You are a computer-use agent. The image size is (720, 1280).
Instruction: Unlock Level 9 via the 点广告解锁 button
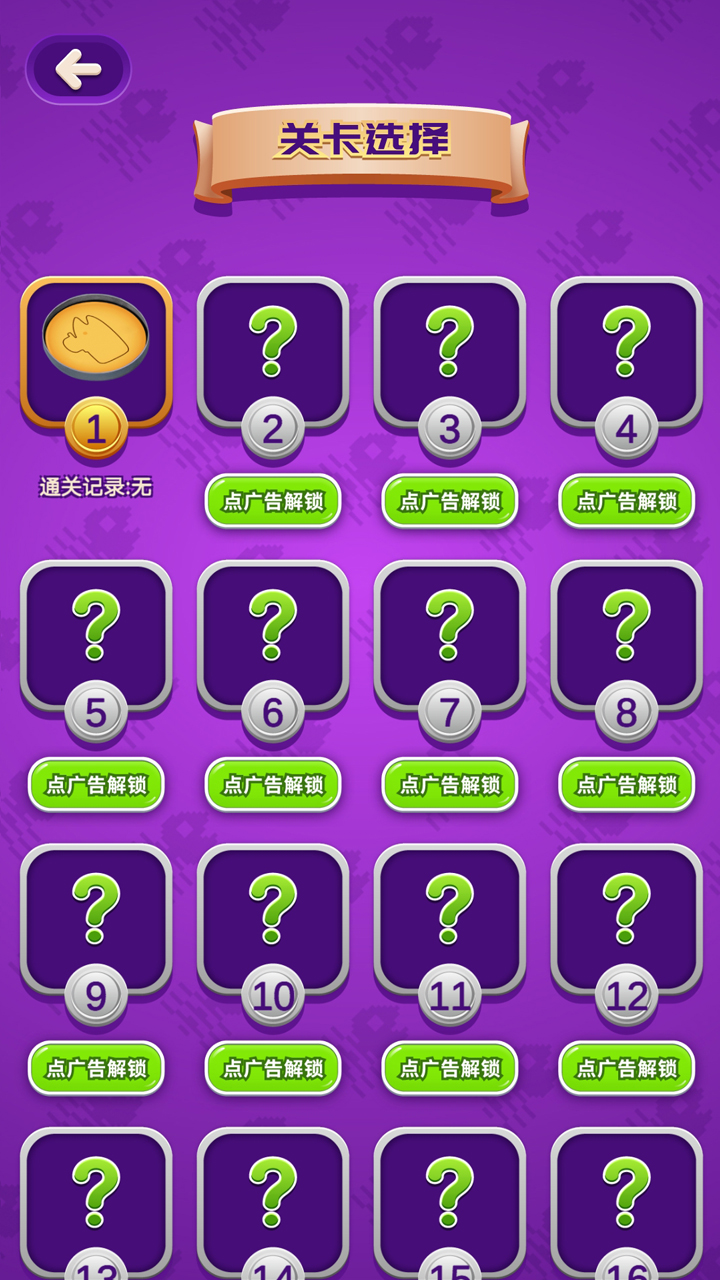(97, 1067)
